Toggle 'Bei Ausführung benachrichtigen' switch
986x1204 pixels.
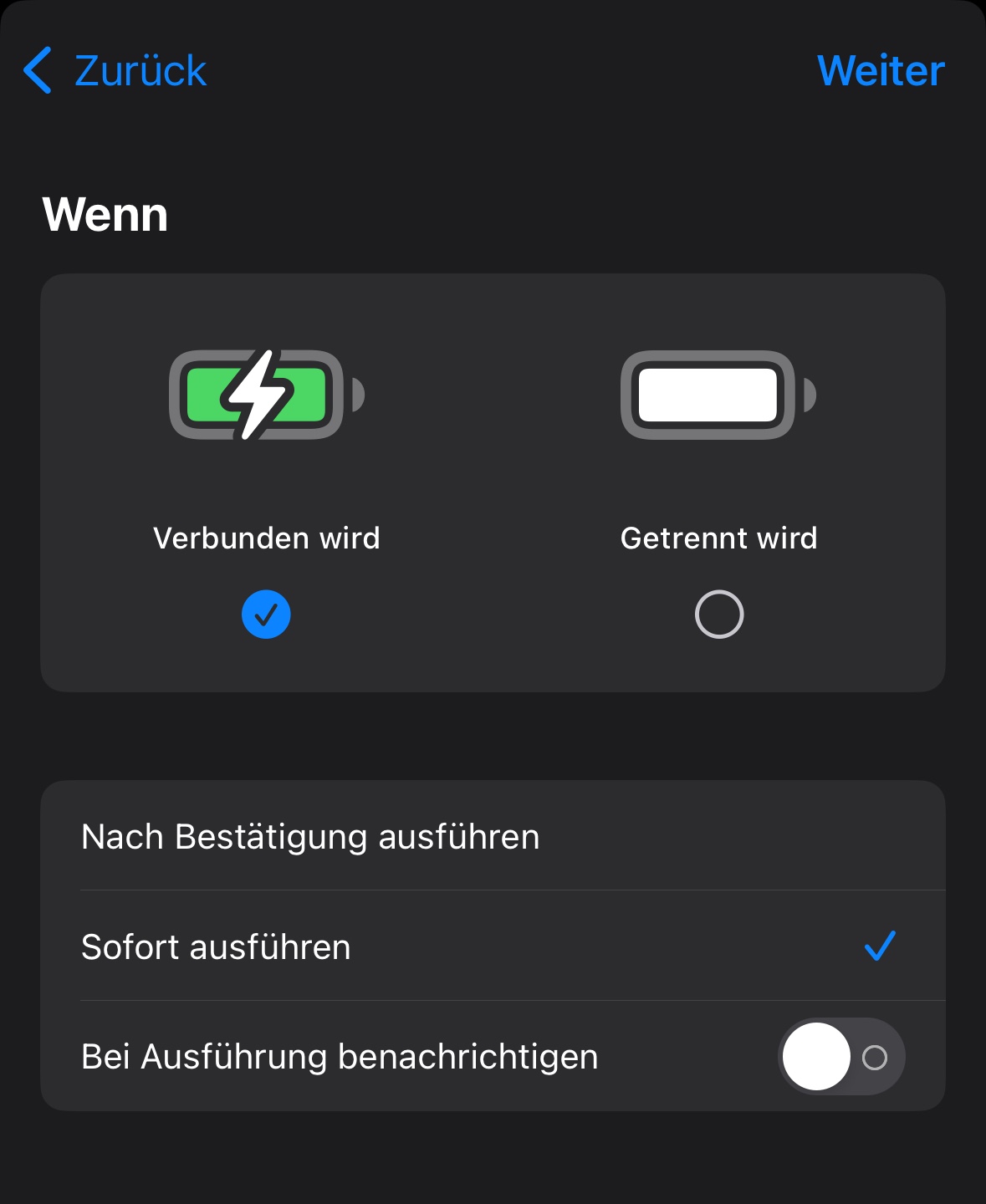point(841,1057)
